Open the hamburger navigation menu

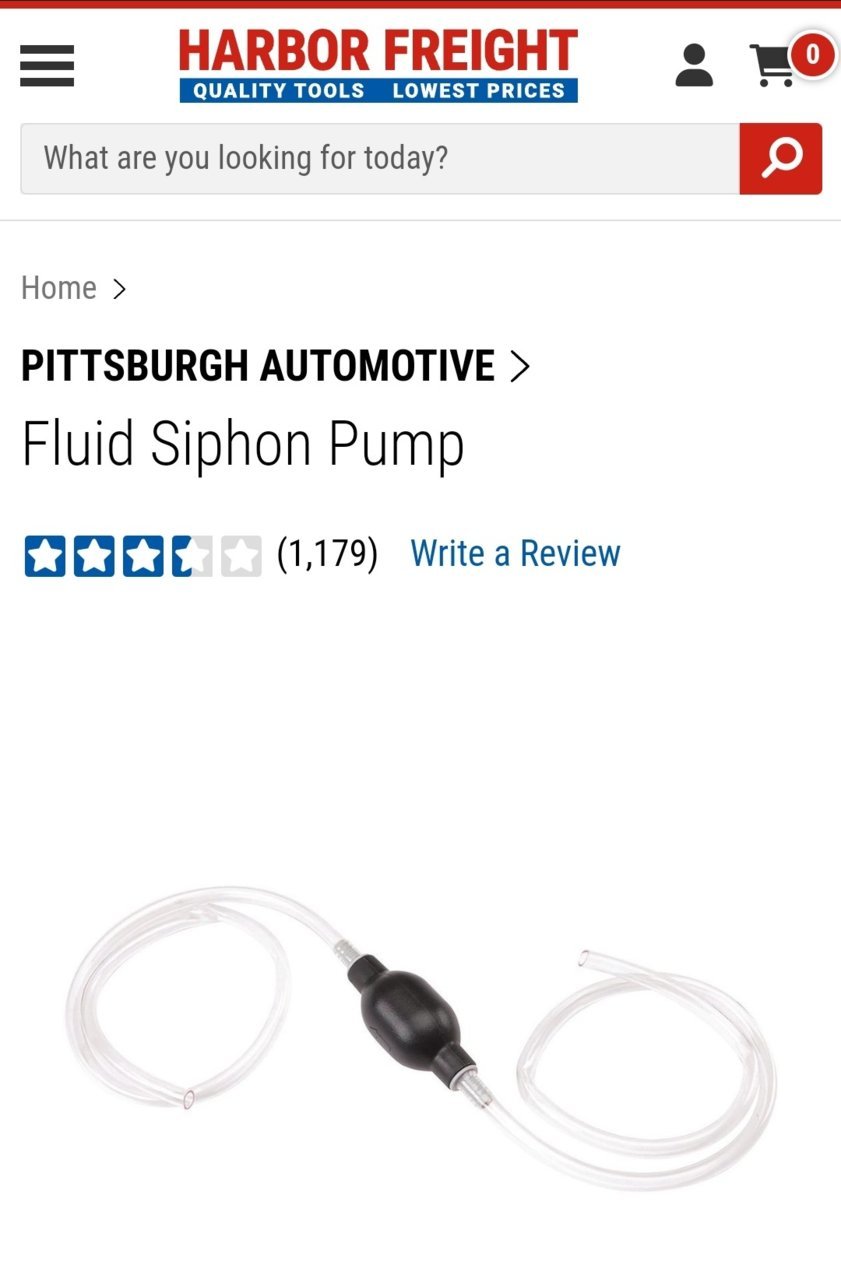47,66
